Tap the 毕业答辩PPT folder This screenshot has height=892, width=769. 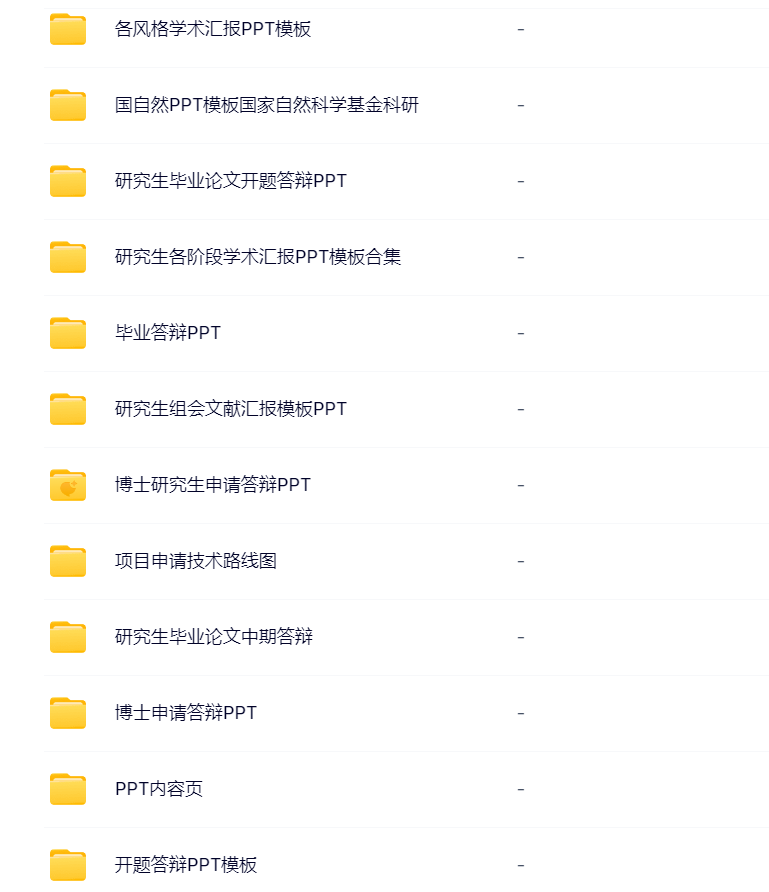(x=168, y=334)
